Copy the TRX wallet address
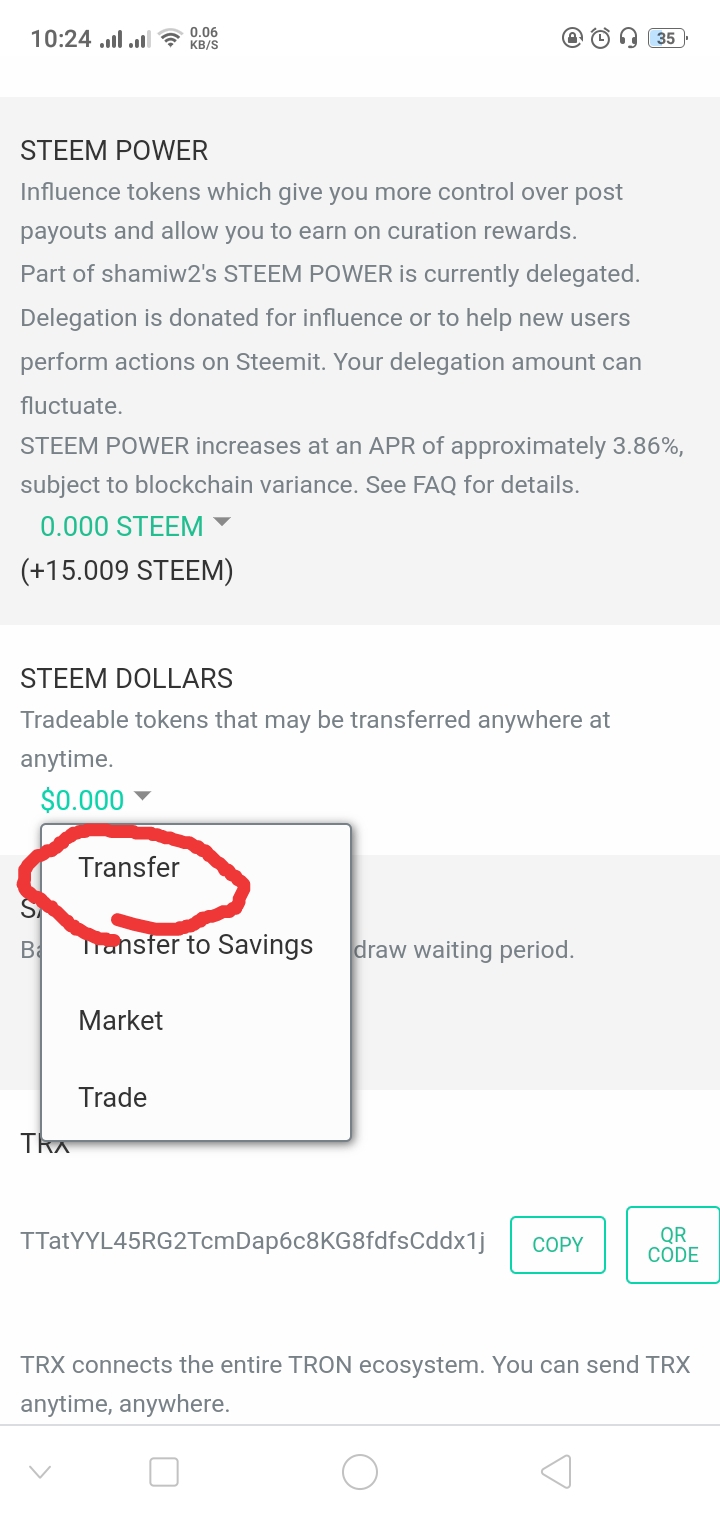Viewport: 720px width, 1520px height. coord(558,1245)
